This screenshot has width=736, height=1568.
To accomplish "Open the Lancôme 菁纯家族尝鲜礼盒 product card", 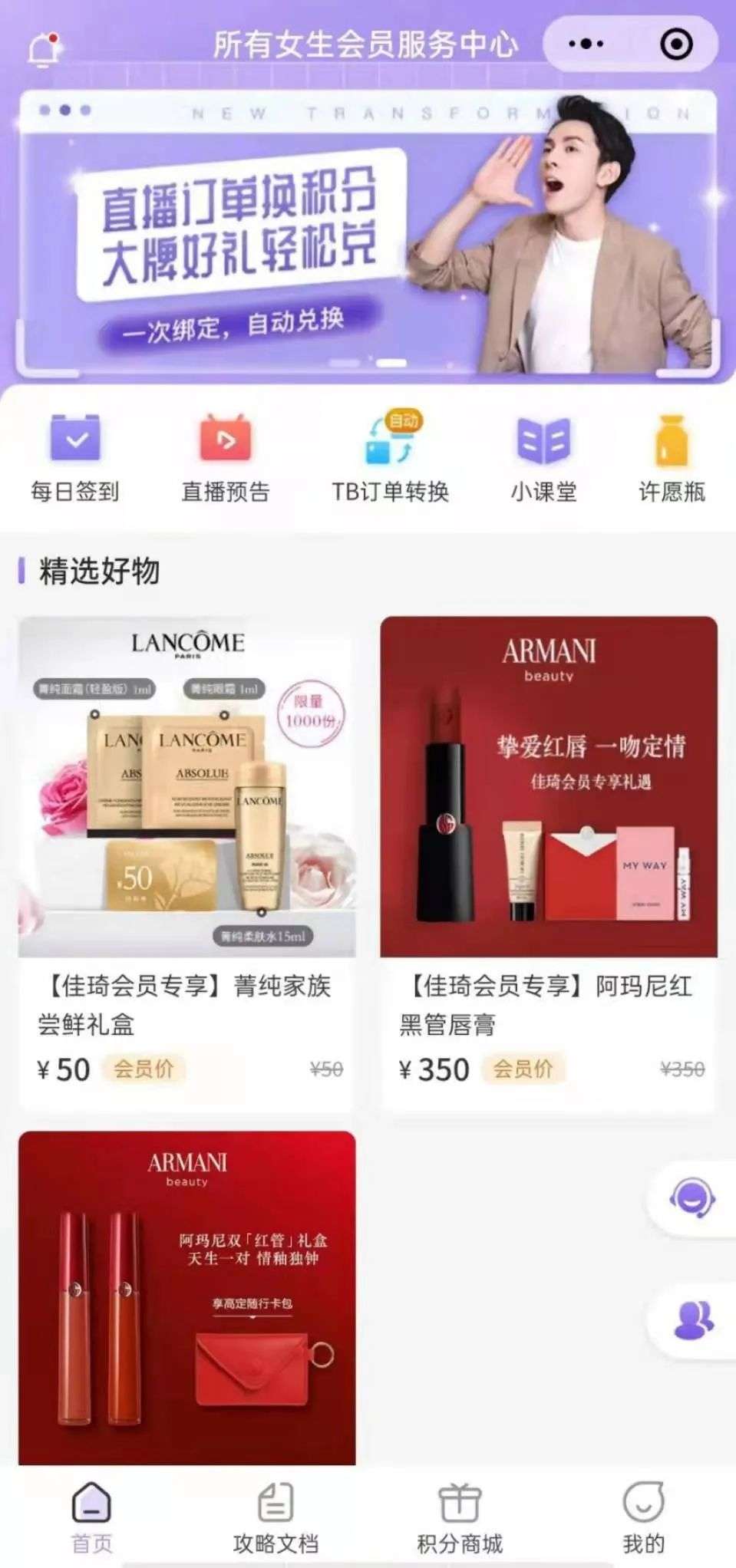I will [187, 862].
